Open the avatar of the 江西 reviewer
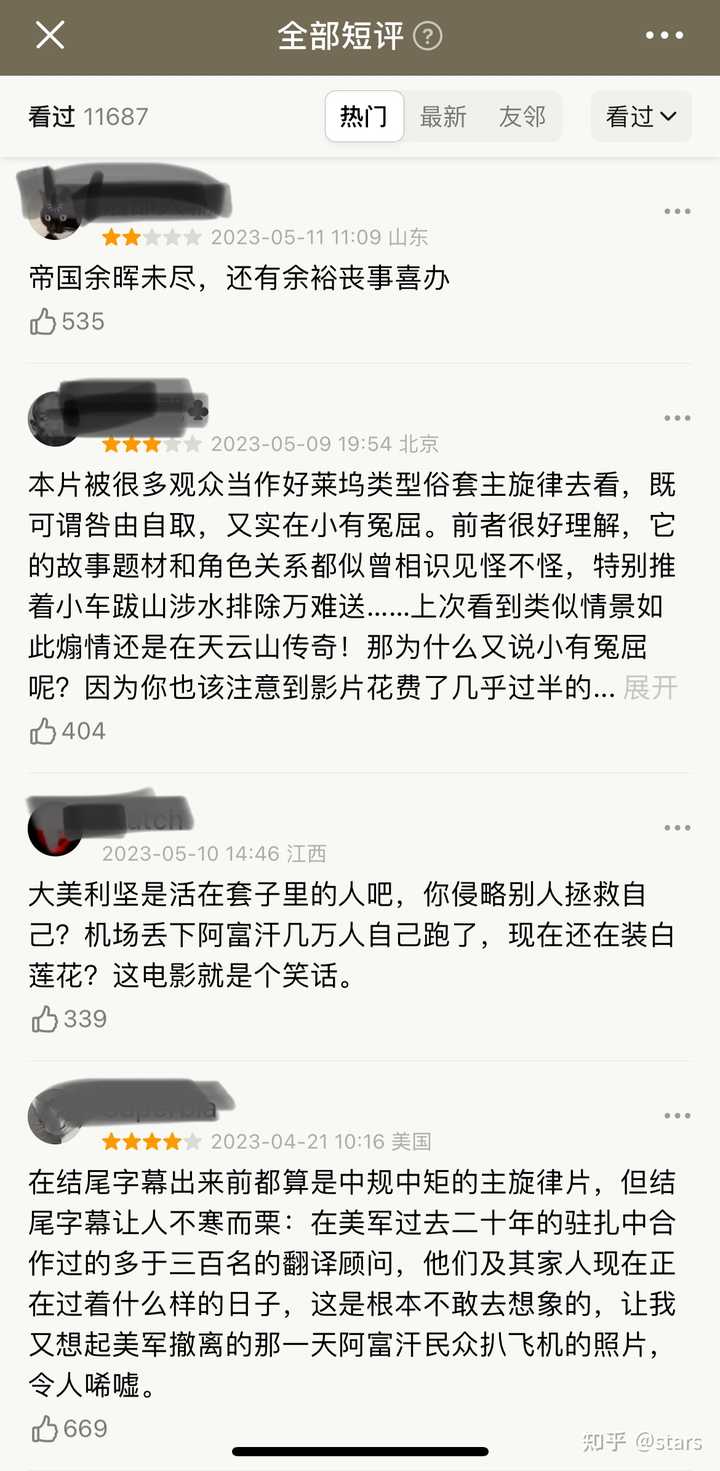 click(55, 829)
